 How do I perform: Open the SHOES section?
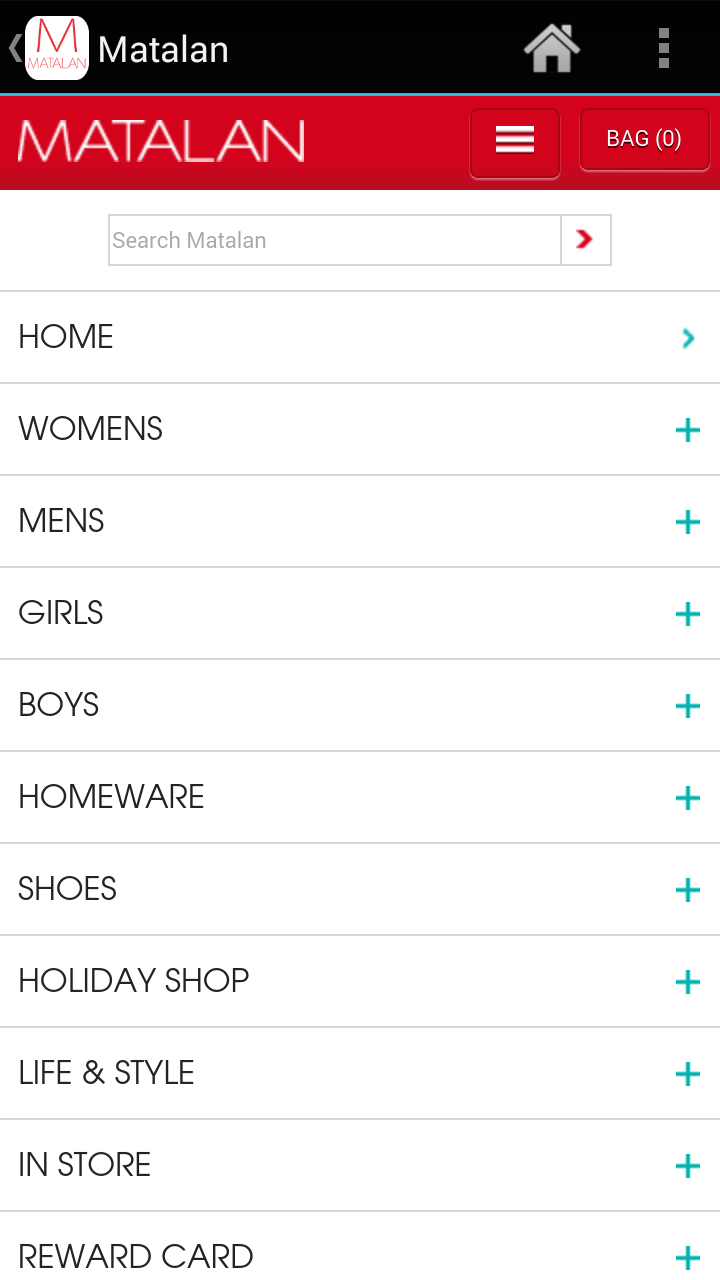(x=687, y=890)
